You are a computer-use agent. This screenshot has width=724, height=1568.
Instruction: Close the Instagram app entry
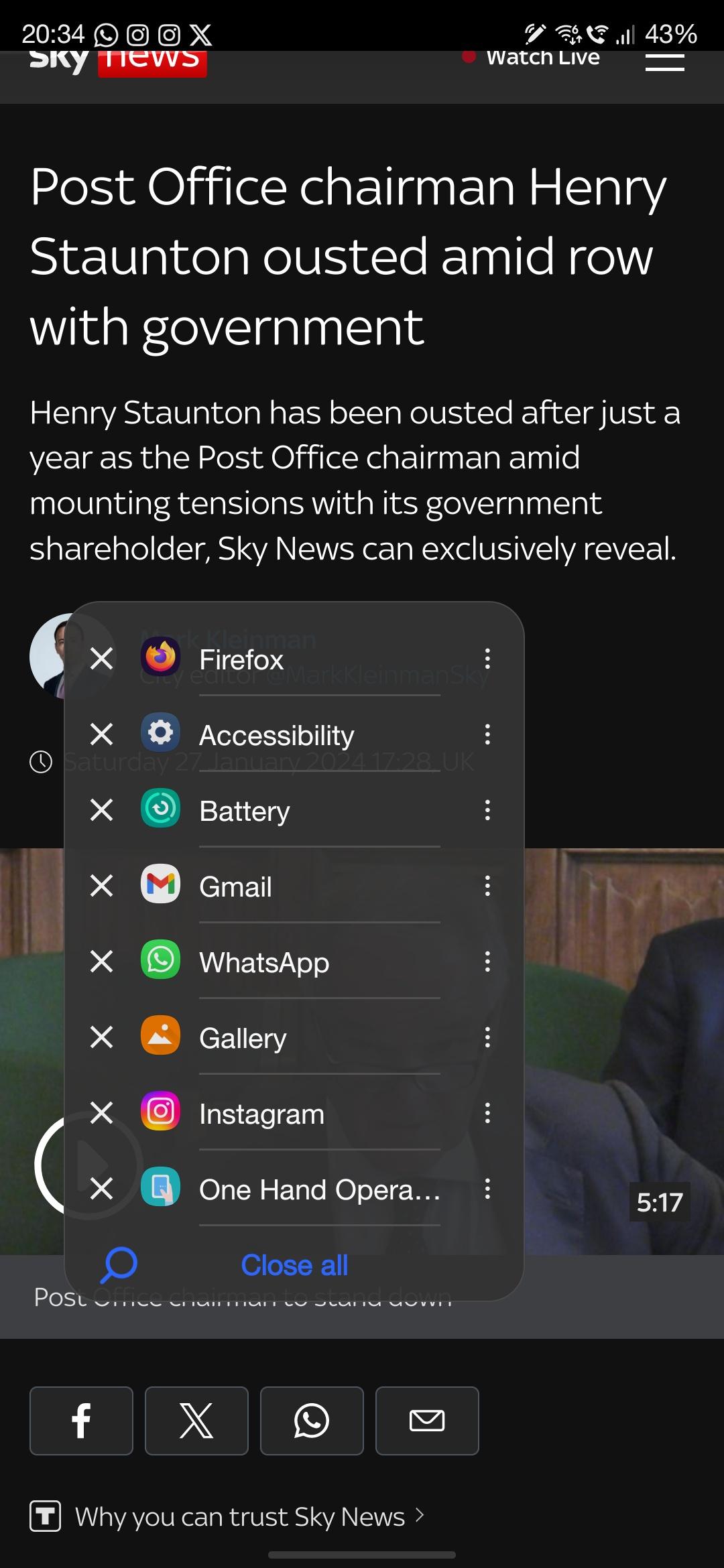pyautogui.click(x=101, y=1113)
